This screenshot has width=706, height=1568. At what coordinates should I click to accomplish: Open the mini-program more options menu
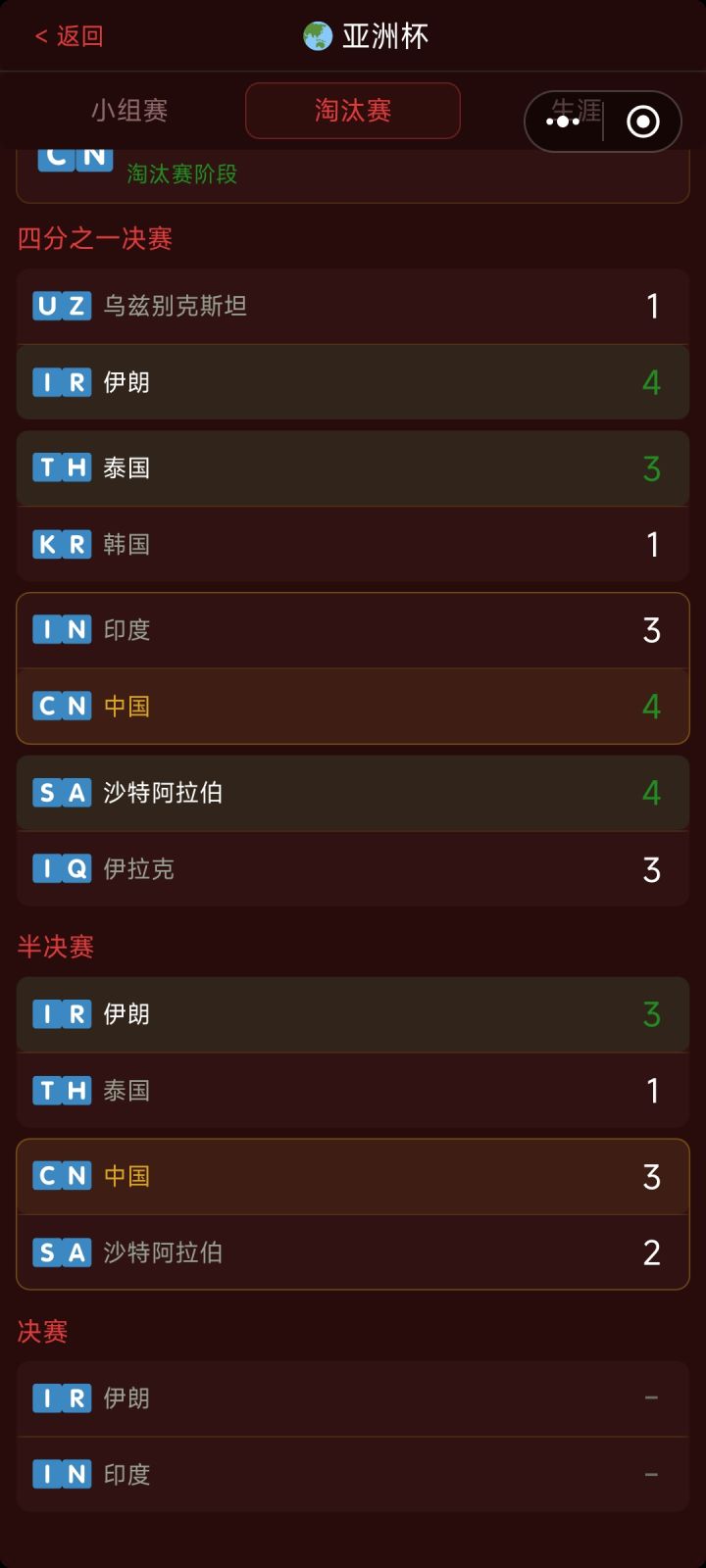point(564,122)
